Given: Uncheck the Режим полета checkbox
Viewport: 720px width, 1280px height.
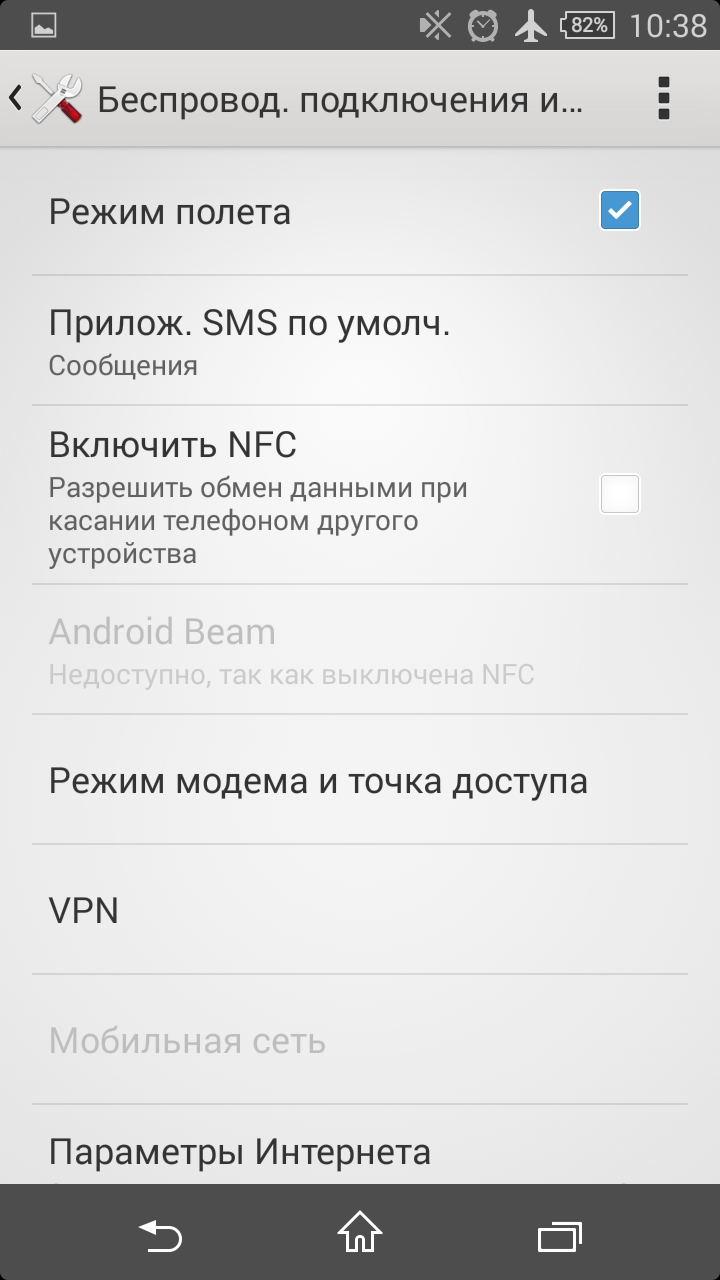Looking at the screenshot, I should 619,211.
